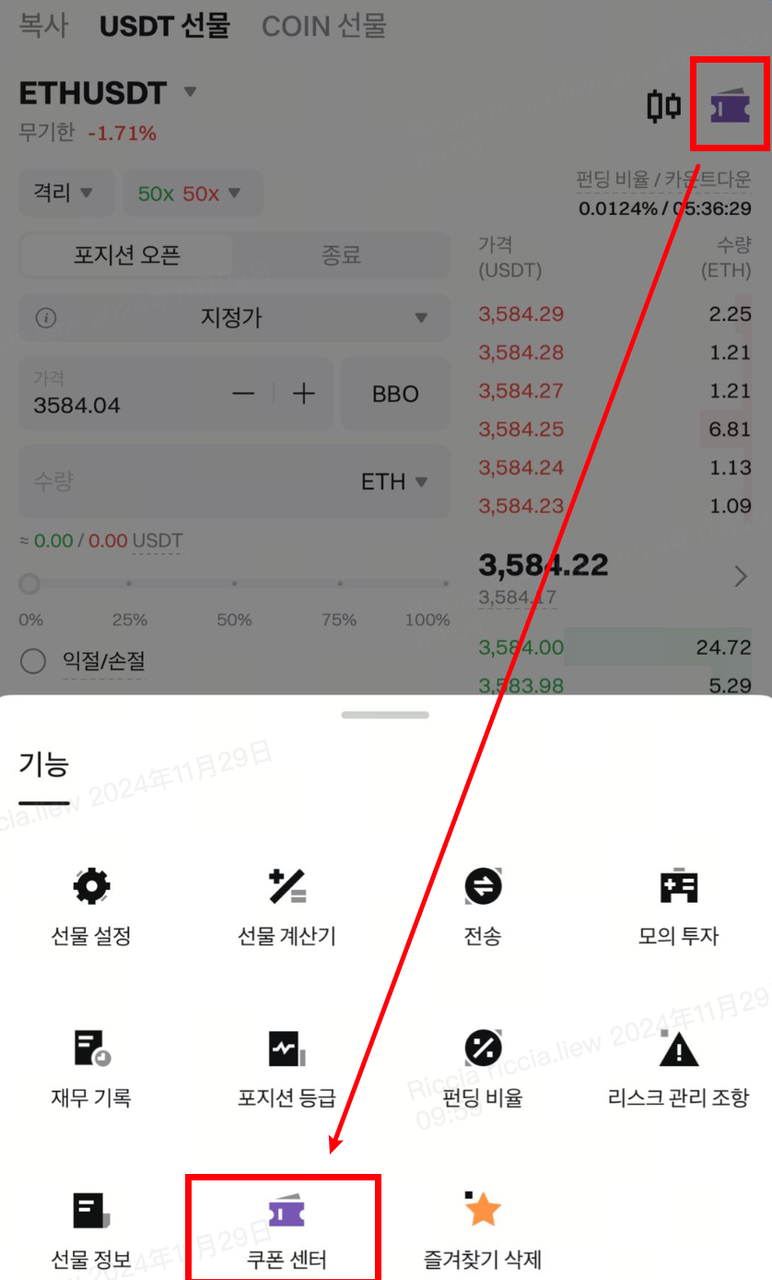Check the 펀딩 비율 funding rate option
This screenshot has height=1280, width=772.
(483, 1067)
